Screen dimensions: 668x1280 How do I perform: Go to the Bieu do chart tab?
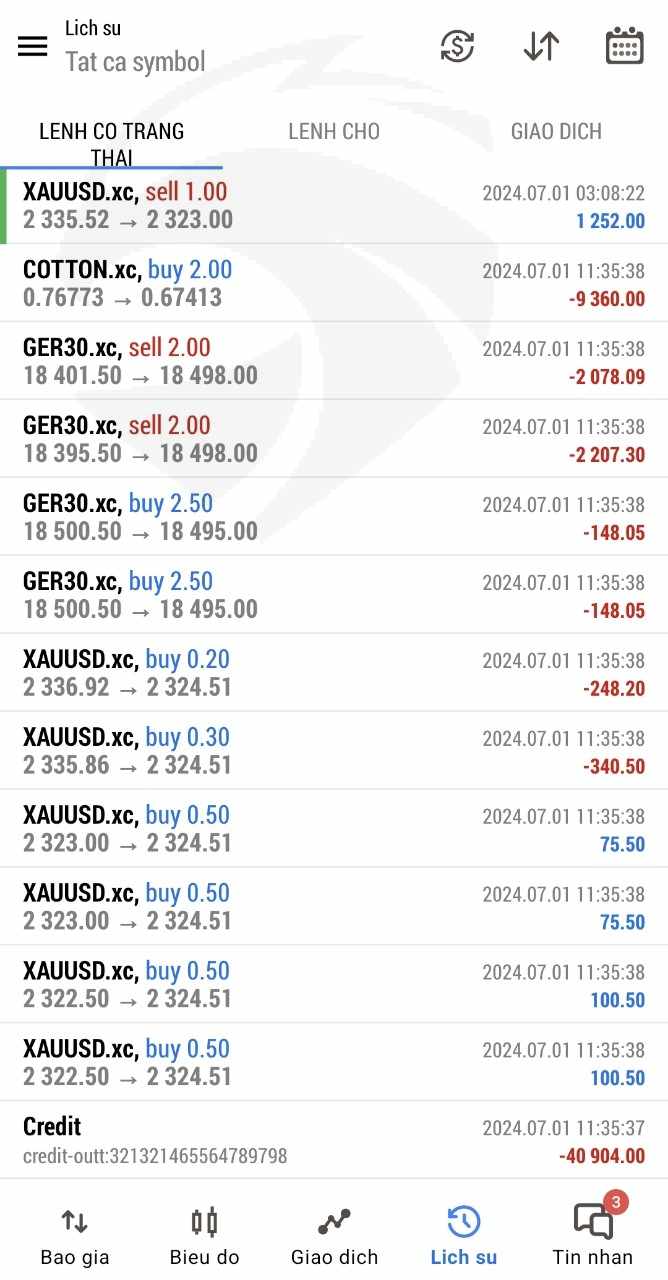[204, 1236]
